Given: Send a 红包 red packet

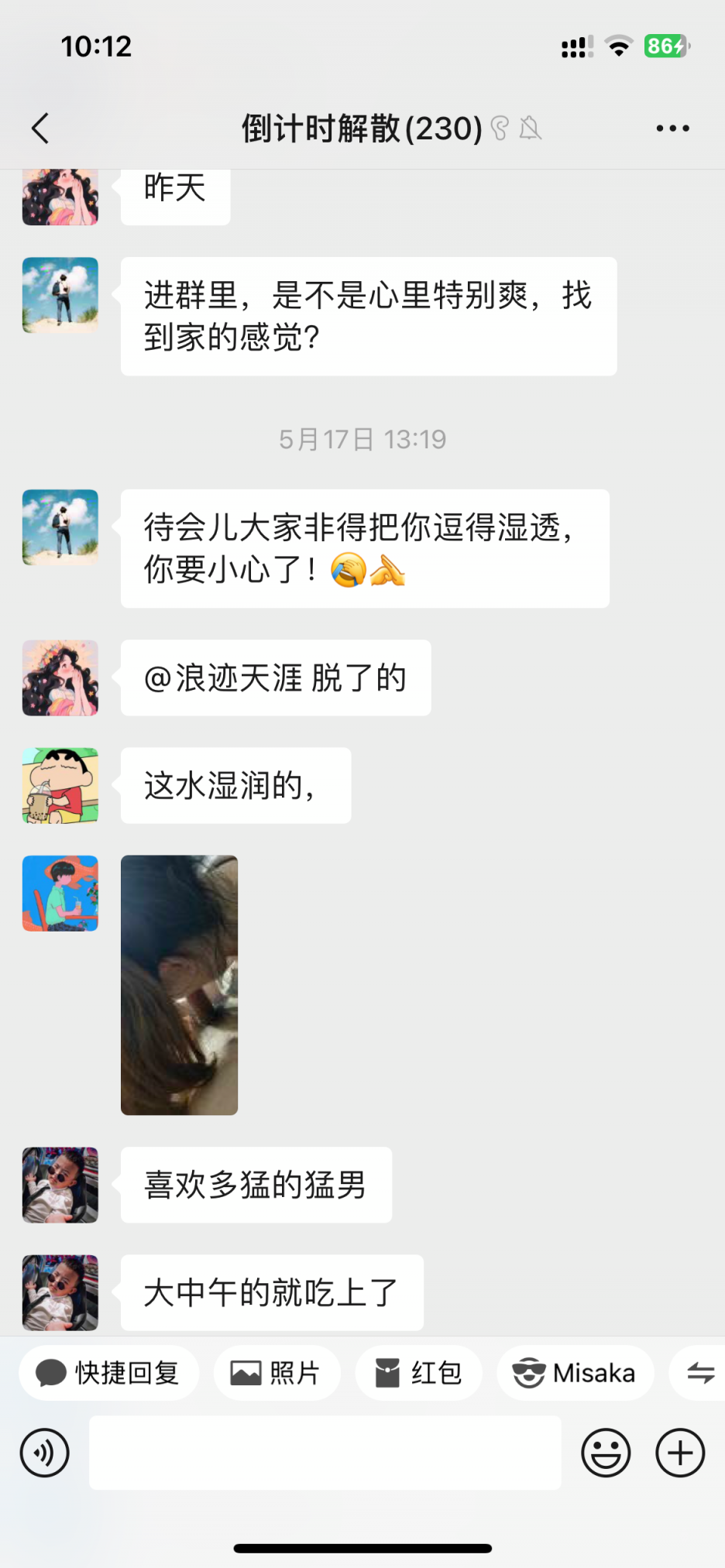Looking at the screenshot, I should tap(418, 1373).
